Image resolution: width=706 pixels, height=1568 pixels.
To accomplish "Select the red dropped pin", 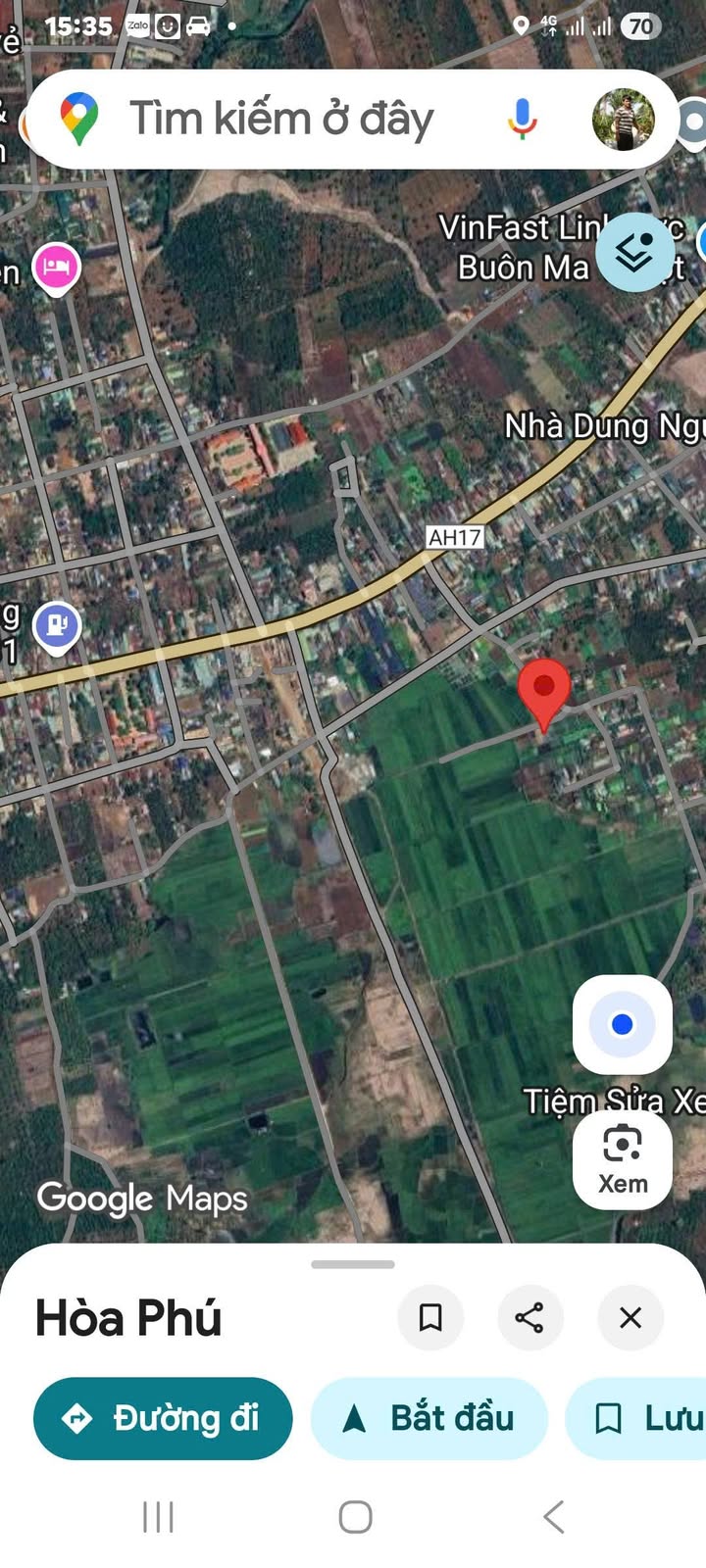I will pos(543,688).
